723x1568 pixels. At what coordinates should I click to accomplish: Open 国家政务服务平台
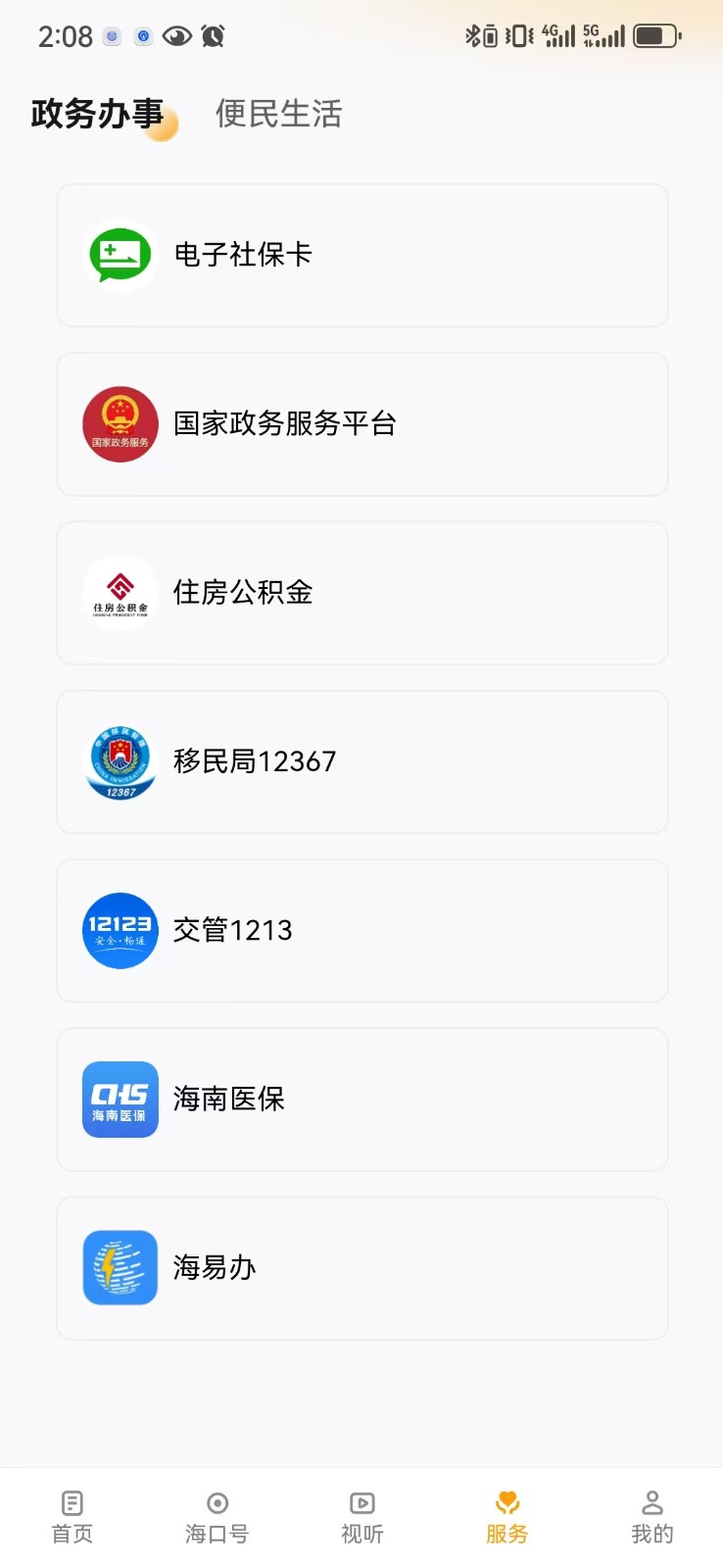tap(361, 424)
